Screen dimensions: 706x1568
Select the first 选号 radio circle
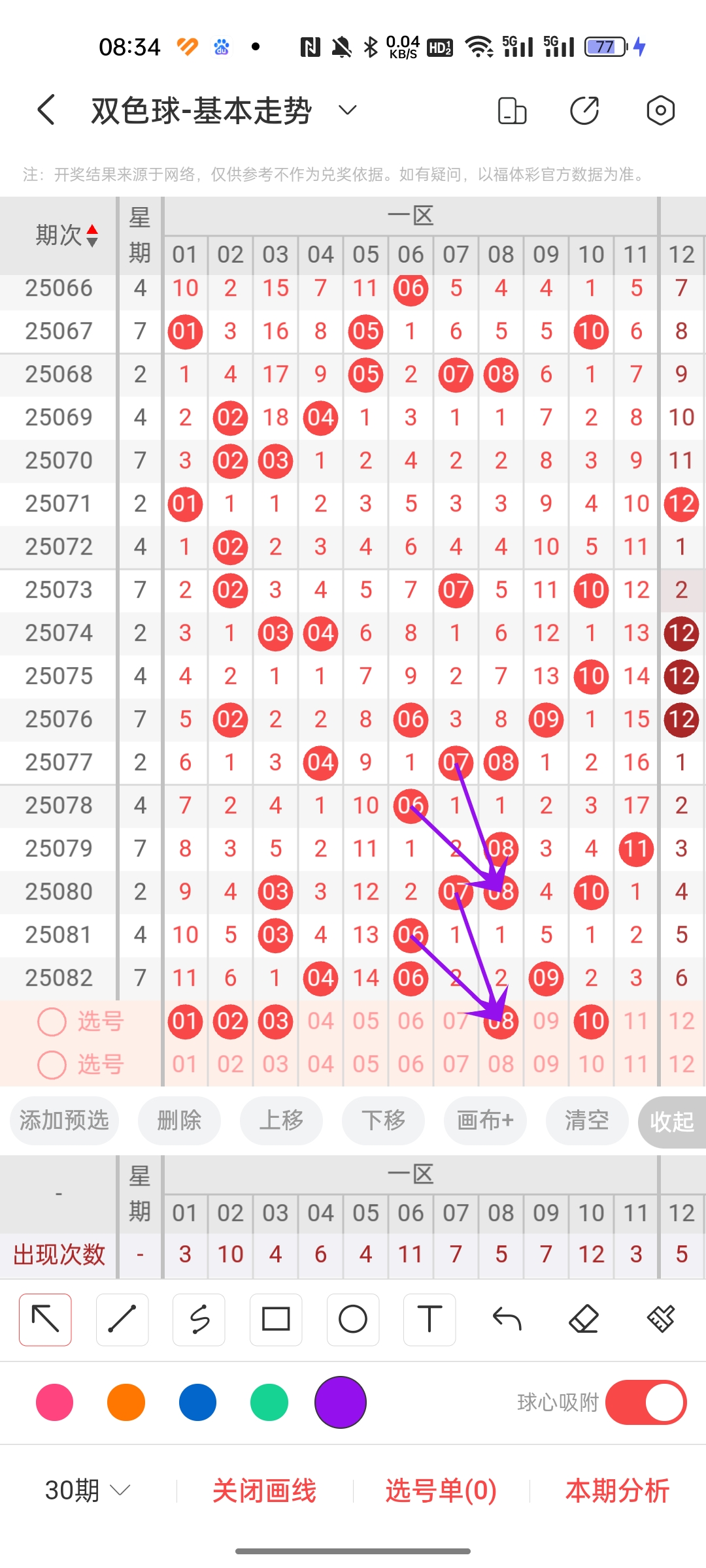51,1021
